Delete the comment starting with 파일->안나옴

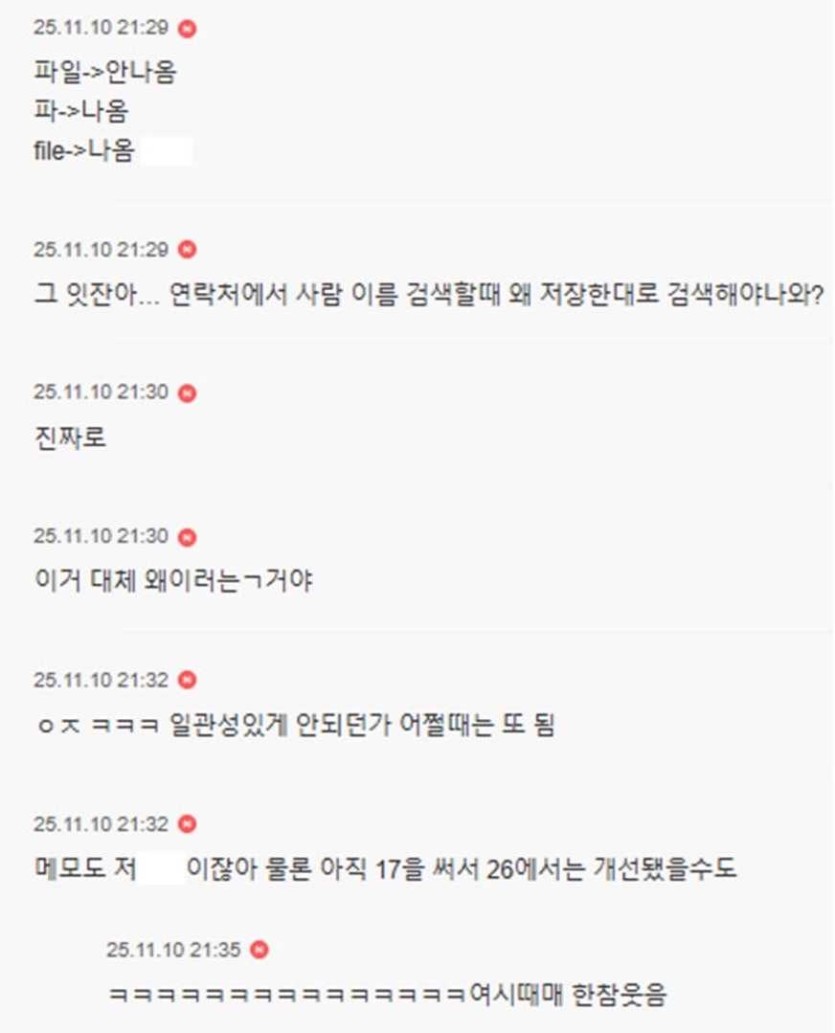[187, 29]
